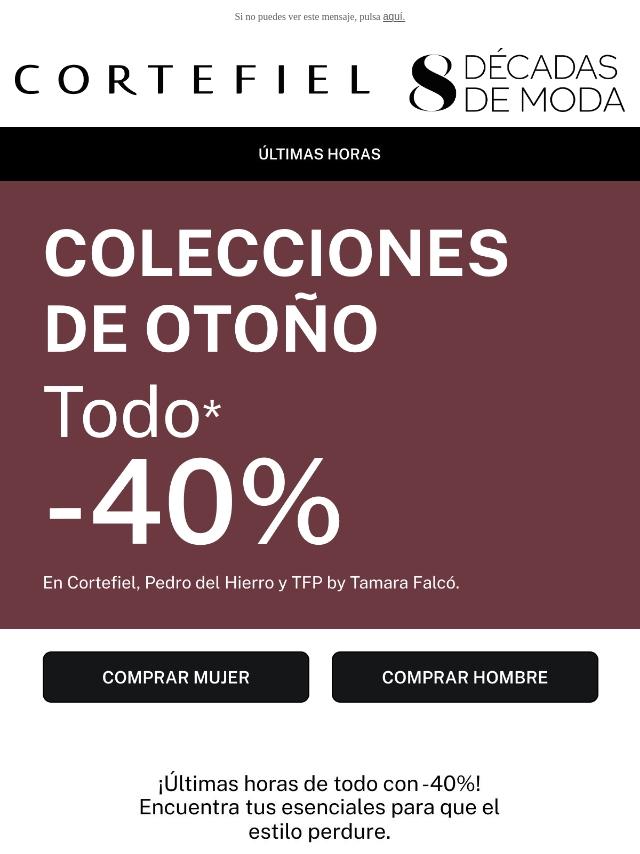Open the 'aquí' link to view message
Image resolution: width=640 pixels, height=854 pixels.
[x=393, y=17]
